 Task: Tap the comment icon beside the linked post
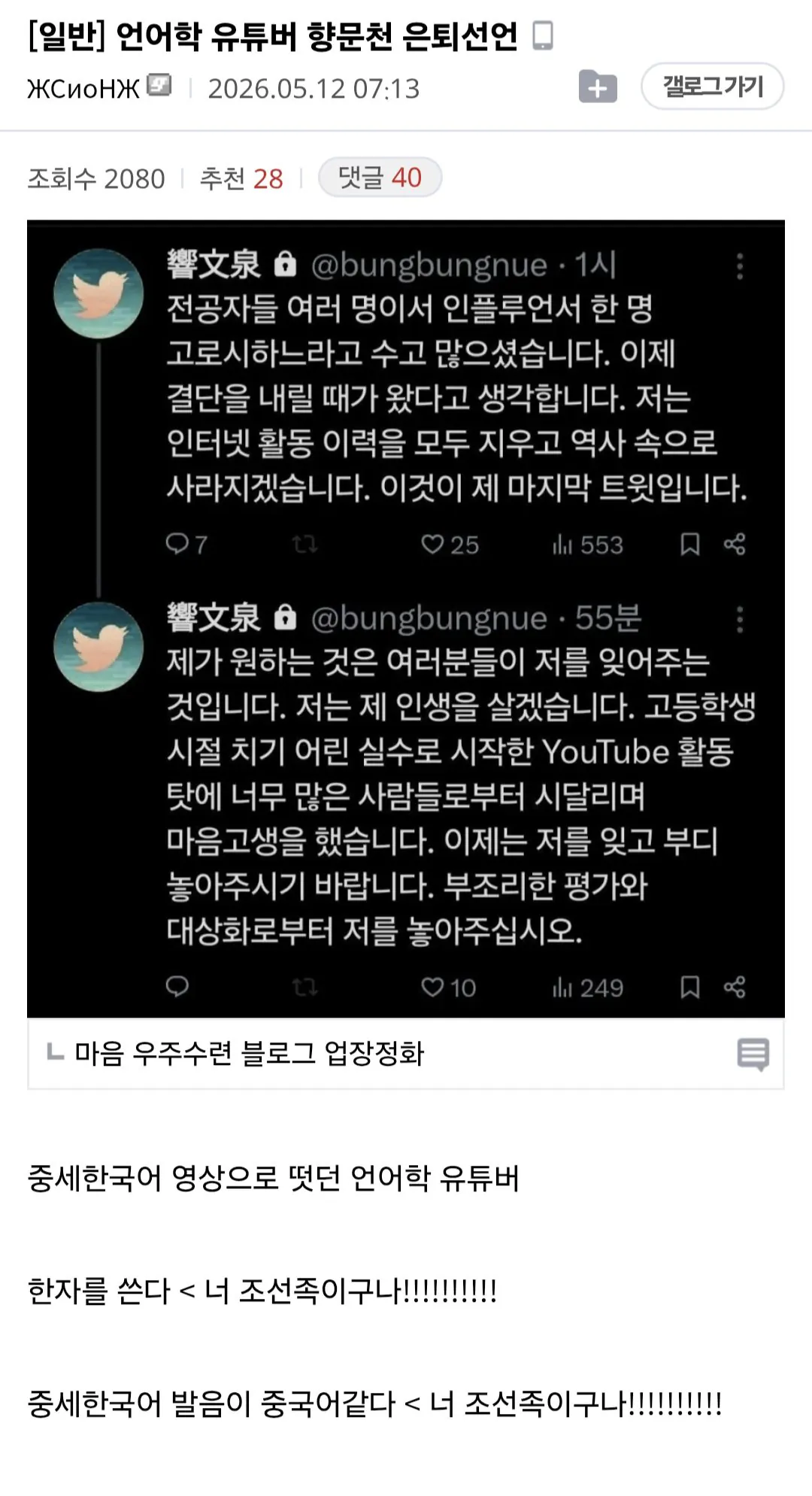tap(753, 1054)
